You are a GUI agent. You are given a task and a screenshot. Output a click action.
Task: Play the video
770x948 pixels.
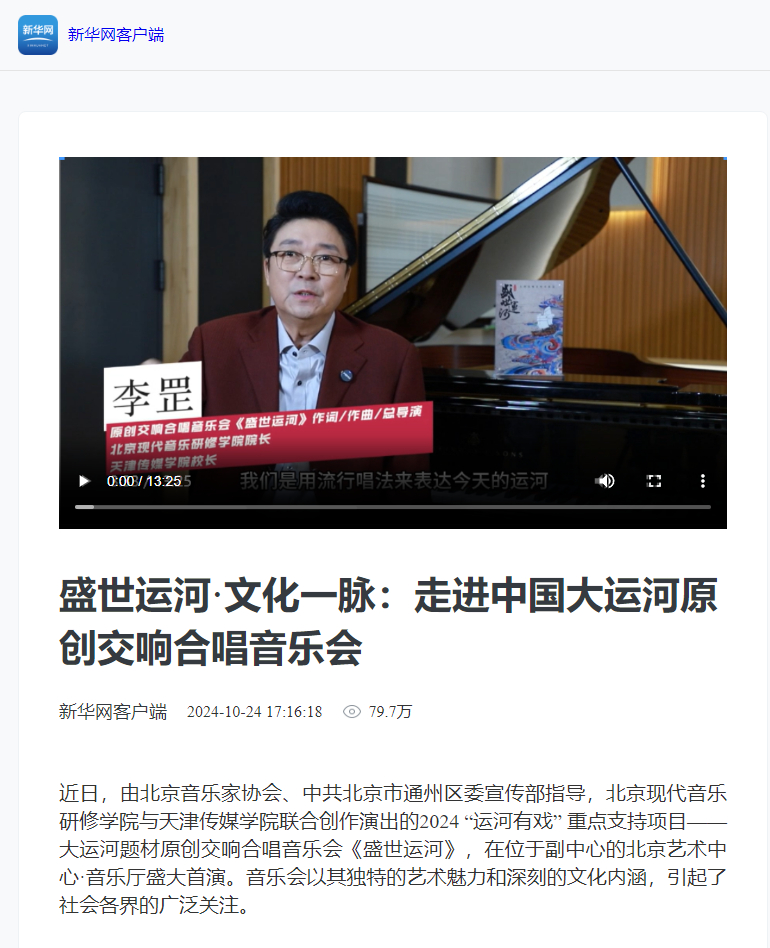84,481
